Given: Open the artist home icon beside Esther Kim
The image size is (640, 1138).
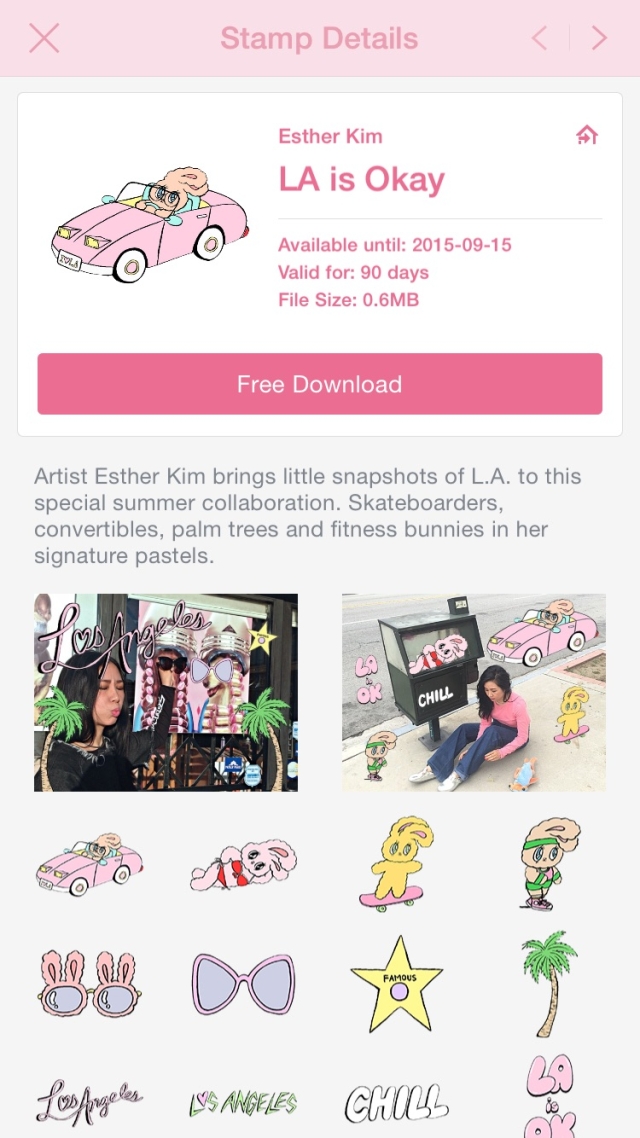Looking at the screenshot, I should point(586,135).
